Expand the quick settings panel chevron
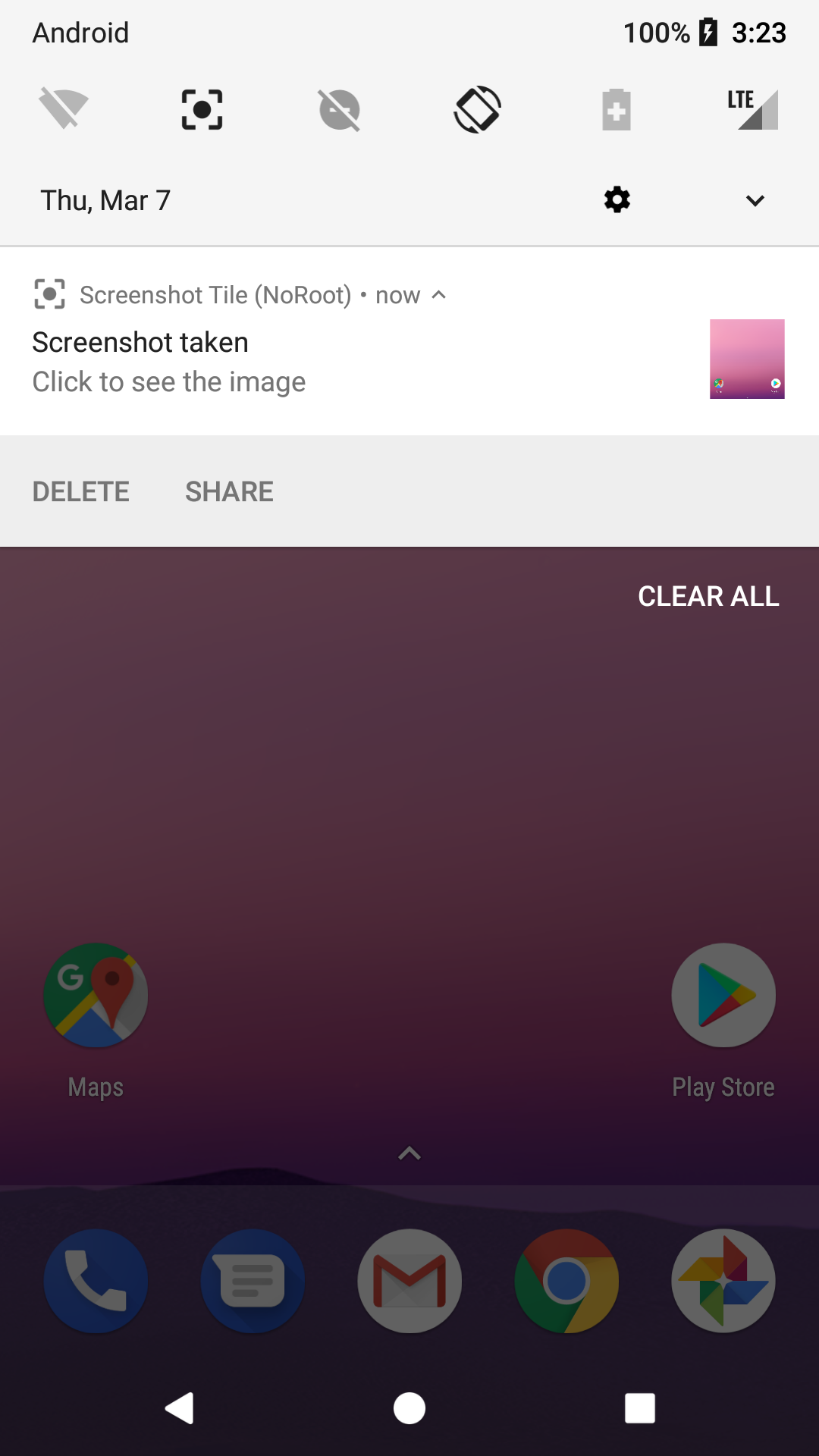The width and height of the screenshot is (819, 1456). click(x=755, y=200)
